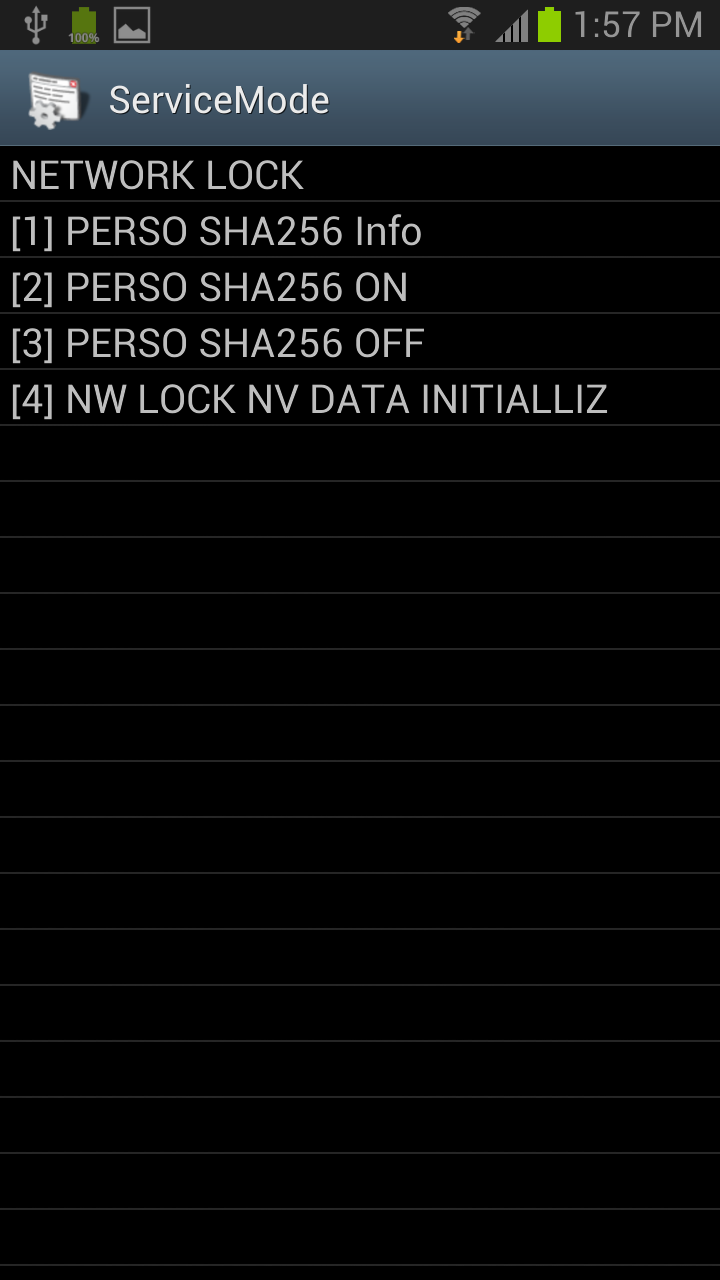
Task: Open PERSO SHA256 Info option
Action: (360, 231)
